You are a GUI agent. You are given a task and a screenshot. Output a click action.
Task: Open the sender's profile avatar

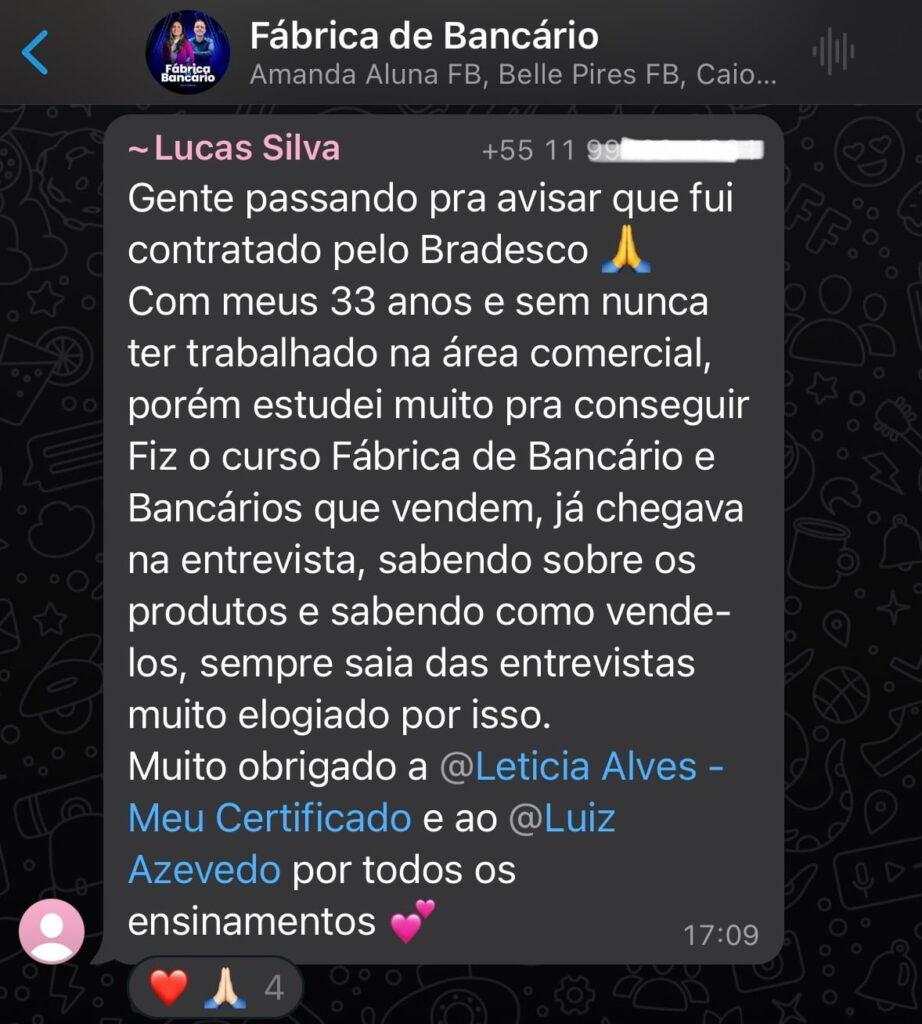pyautogui.click(x=52, y=931)
